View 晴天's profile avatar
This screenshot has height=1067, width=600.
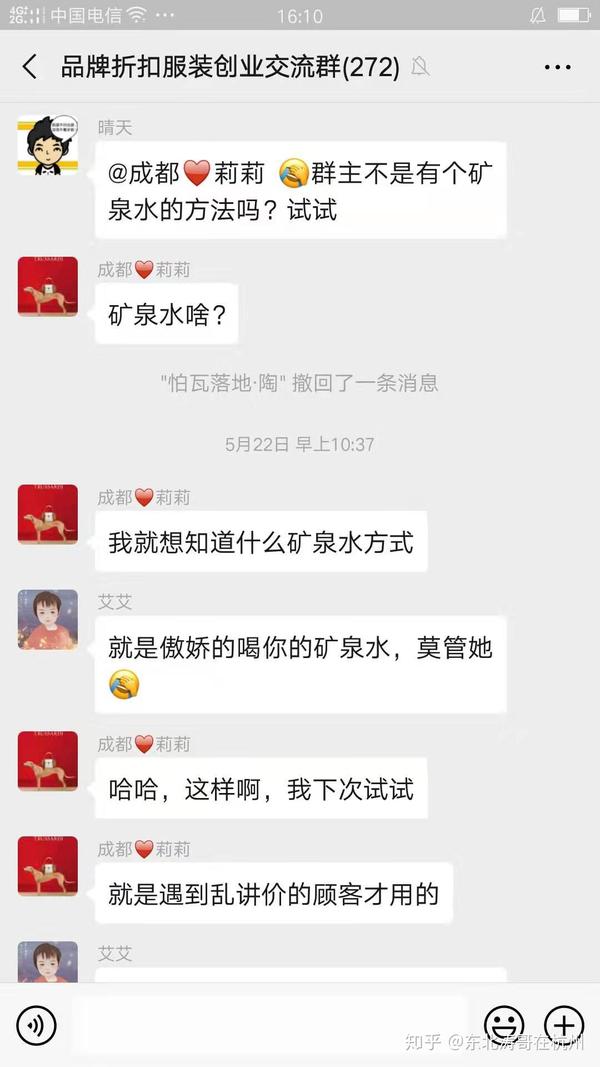48,145
